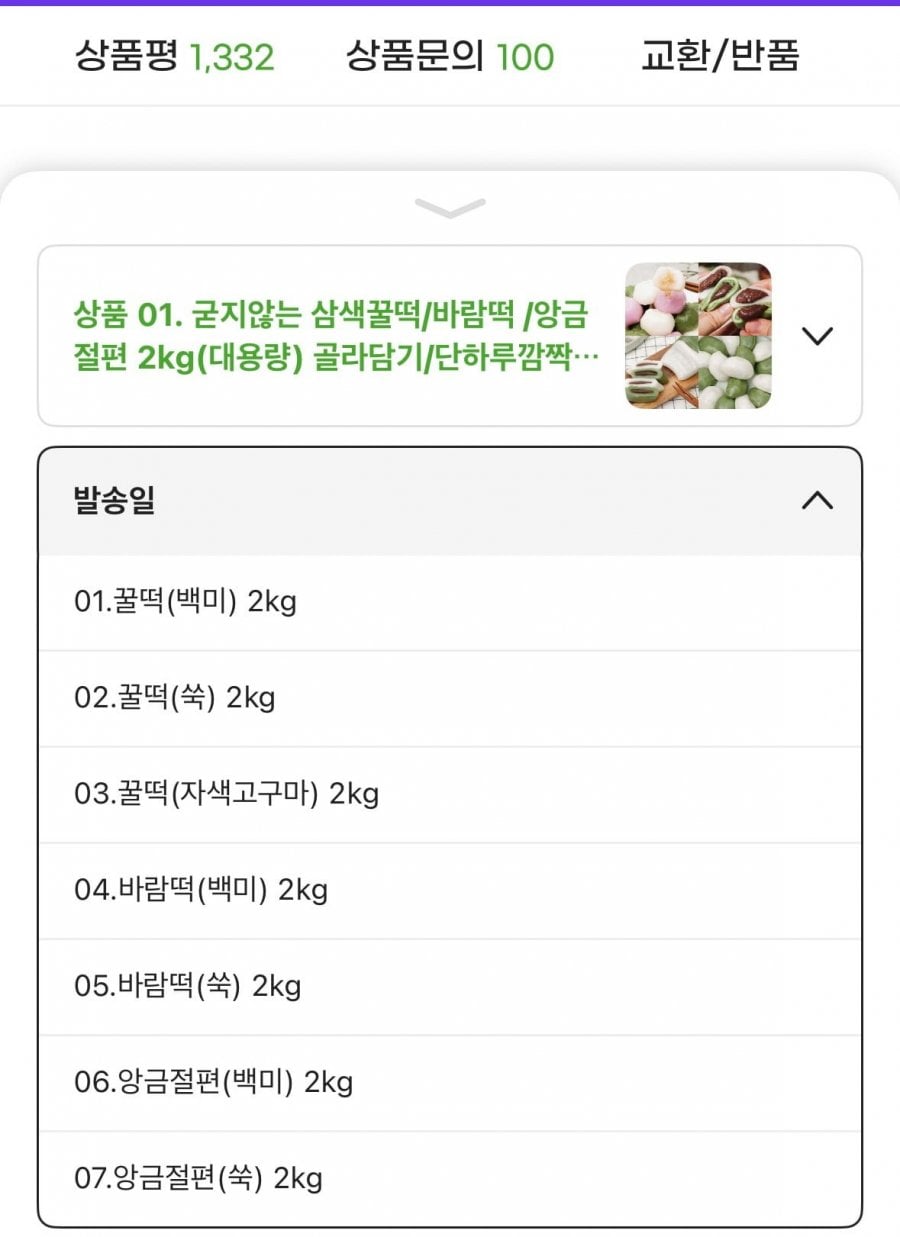The width and height of the screenshot is (900, 1237).
Task: Select 04.바람떡(백미) 2kg option
Action: tap(449, 890)
